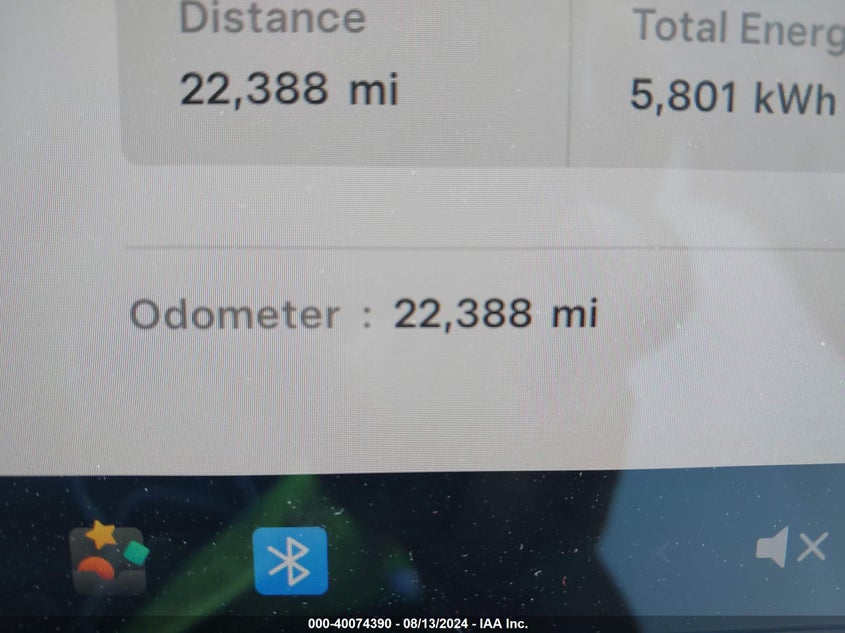Open the Toybox app icon
The height and width of the screenshot is (633, 845).
[108, 560]
